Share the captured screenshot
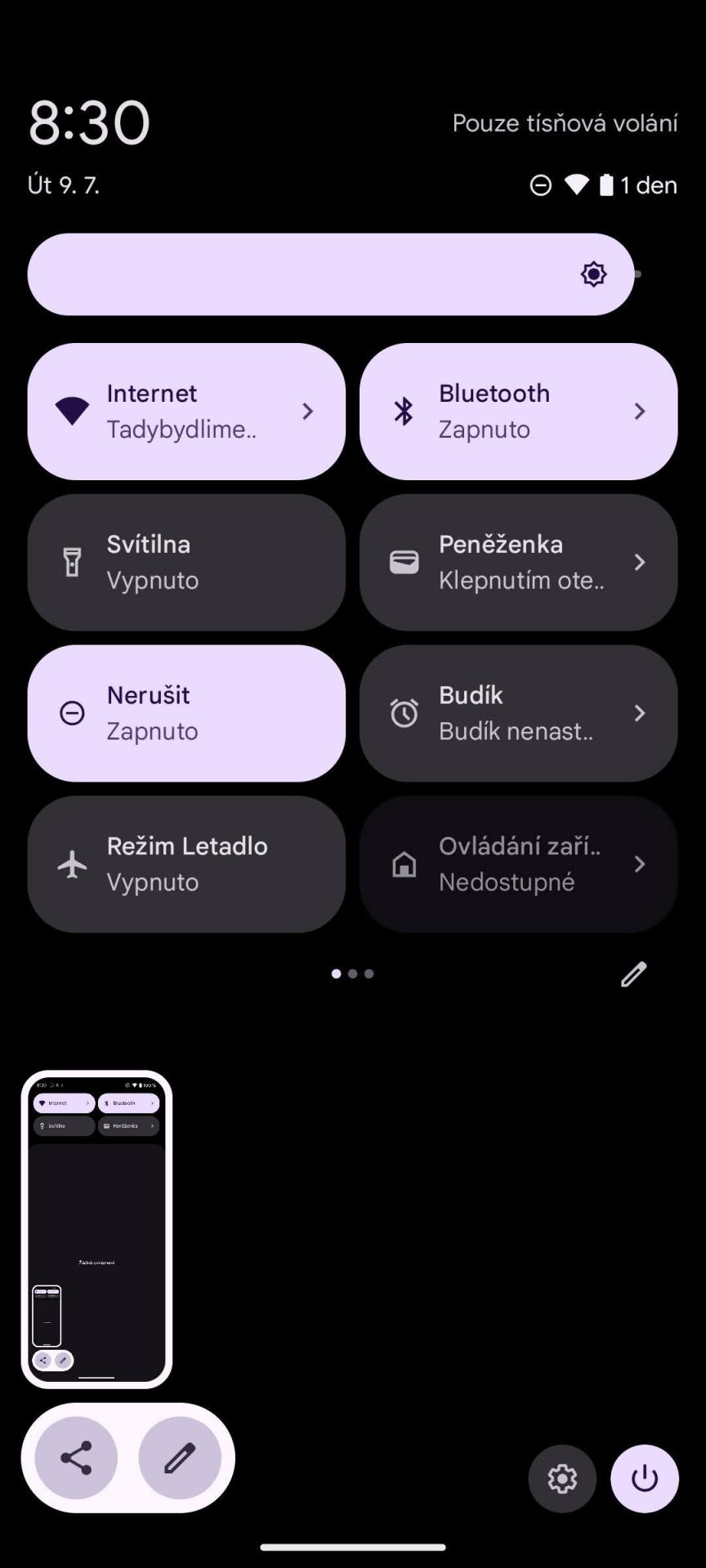Viewport: 706px width, 1568px height. click(x=76, y=1458)
